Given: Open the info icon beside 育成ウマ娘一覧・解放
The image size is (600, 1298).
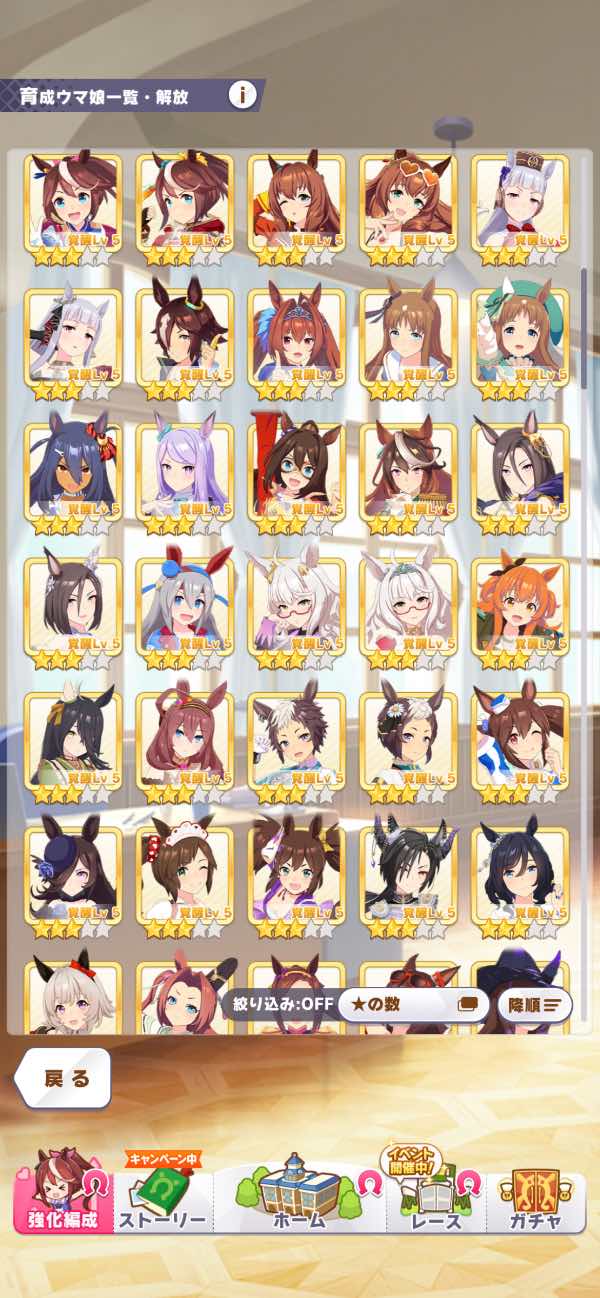Looking at the screenshot, I should click(x=242, y=95).
